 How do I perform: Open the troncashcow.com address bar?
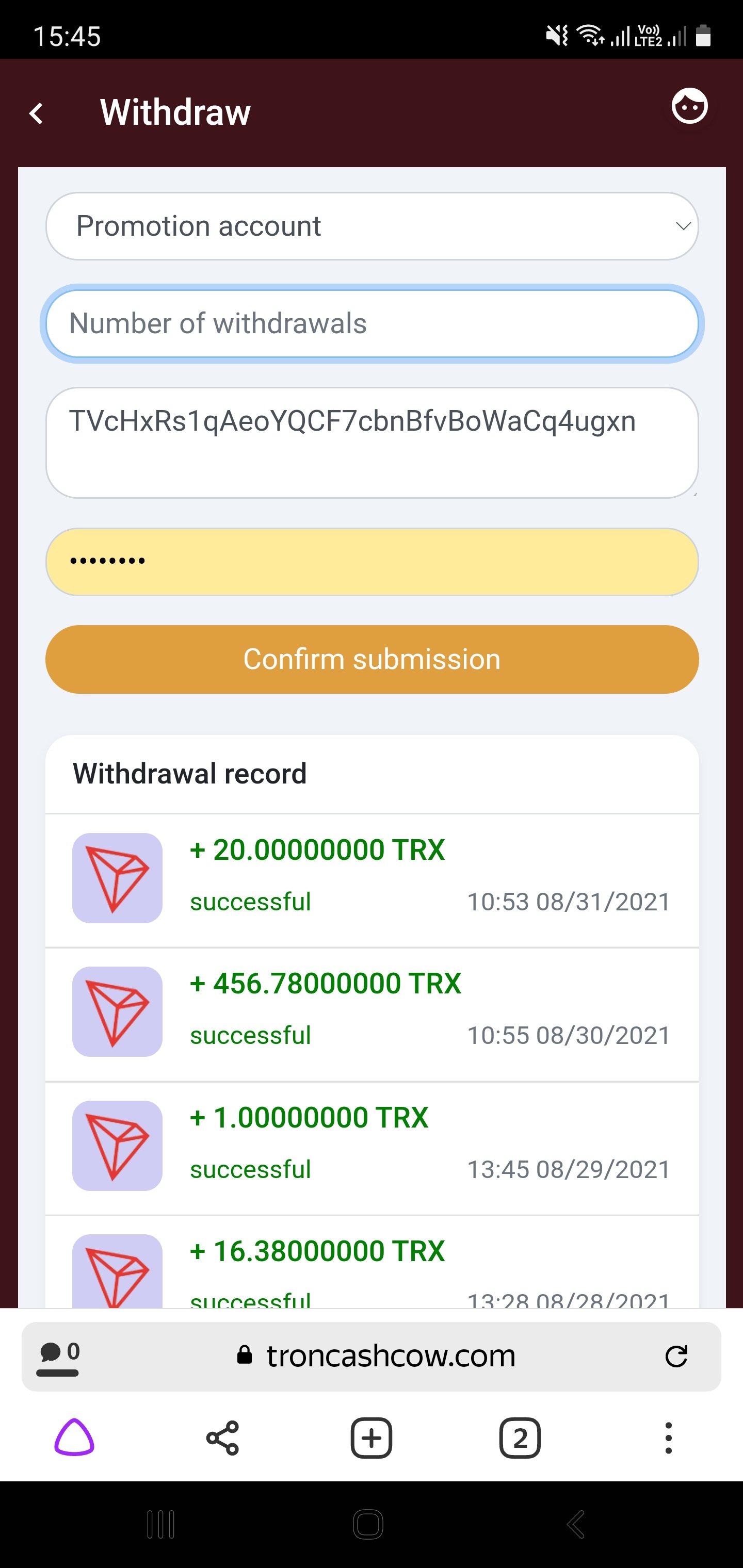tap(376, 1356)
